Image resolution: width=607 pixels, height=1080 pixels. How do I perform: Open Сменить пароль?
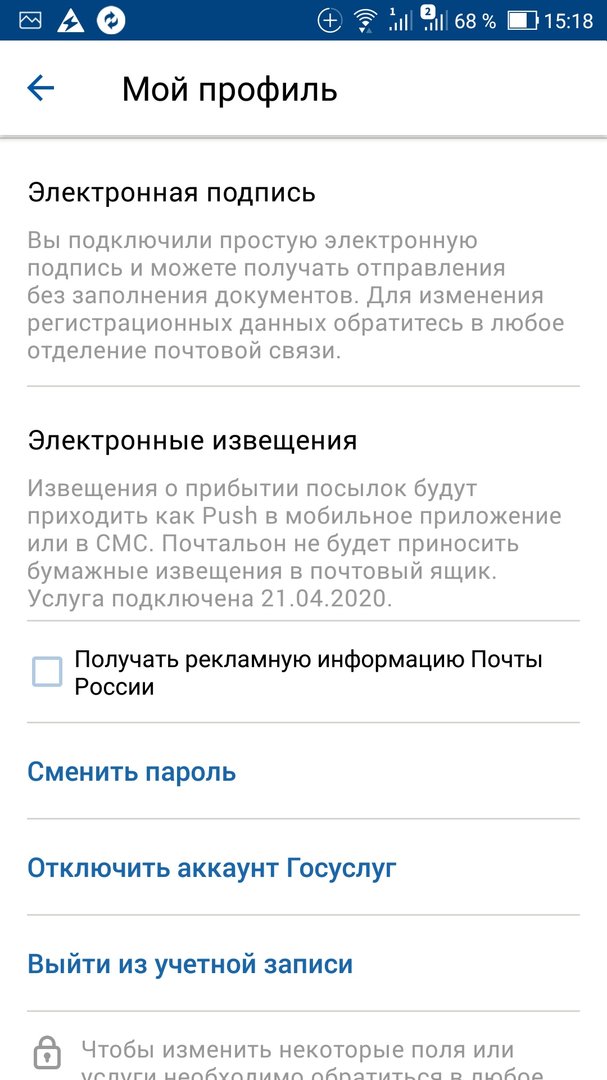click(132, 772)
